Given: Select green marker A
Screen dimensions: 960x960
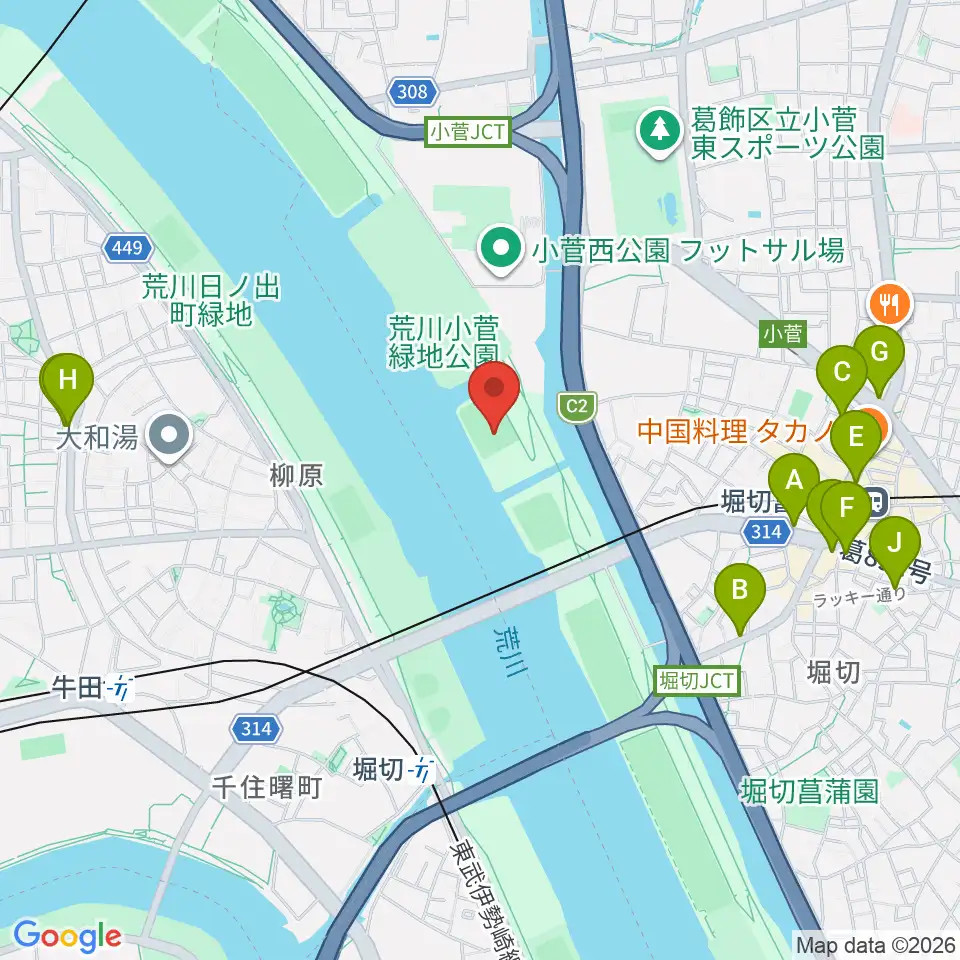Looking at the screenshot, I should click(x=794, y=488).
